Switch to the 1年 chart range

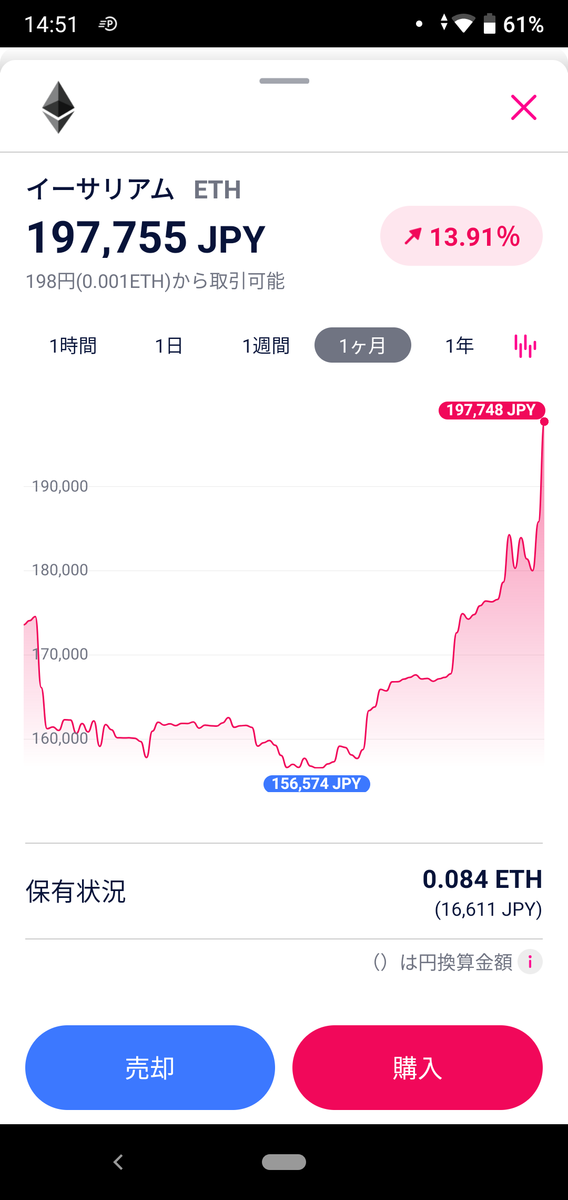[459, 345]
